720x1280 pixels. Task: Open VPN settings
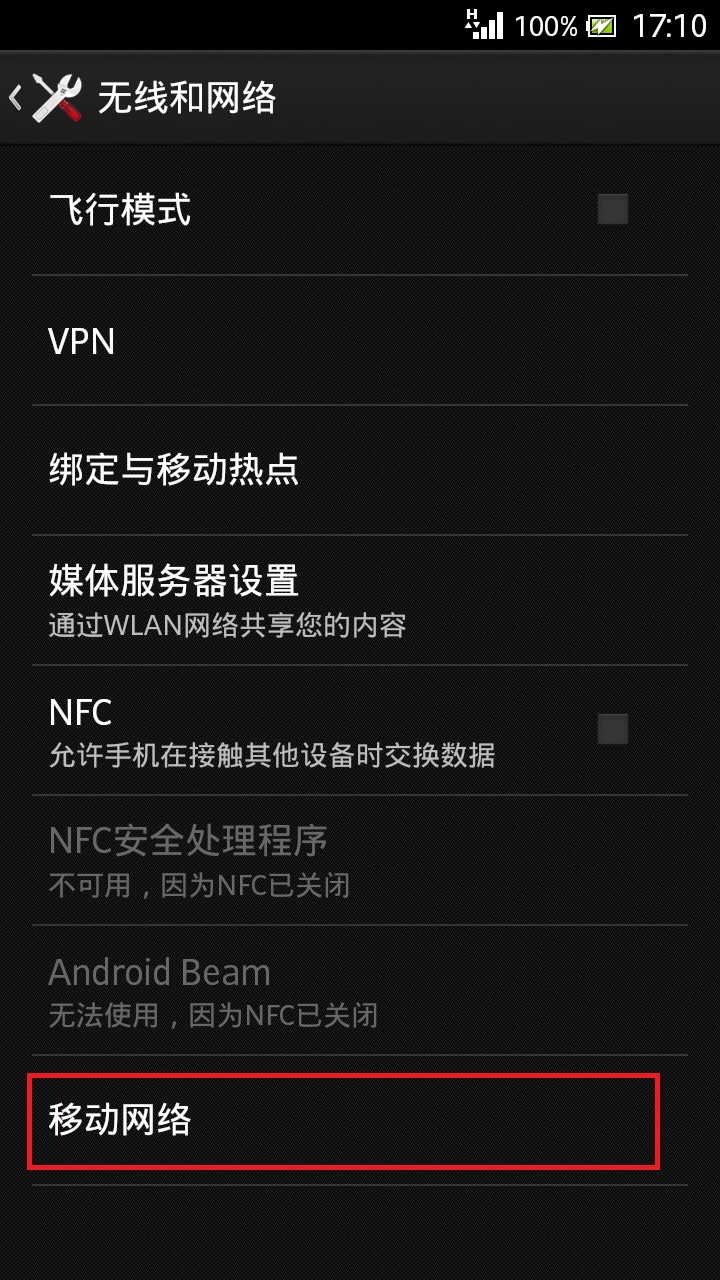(x=360, y=342)
